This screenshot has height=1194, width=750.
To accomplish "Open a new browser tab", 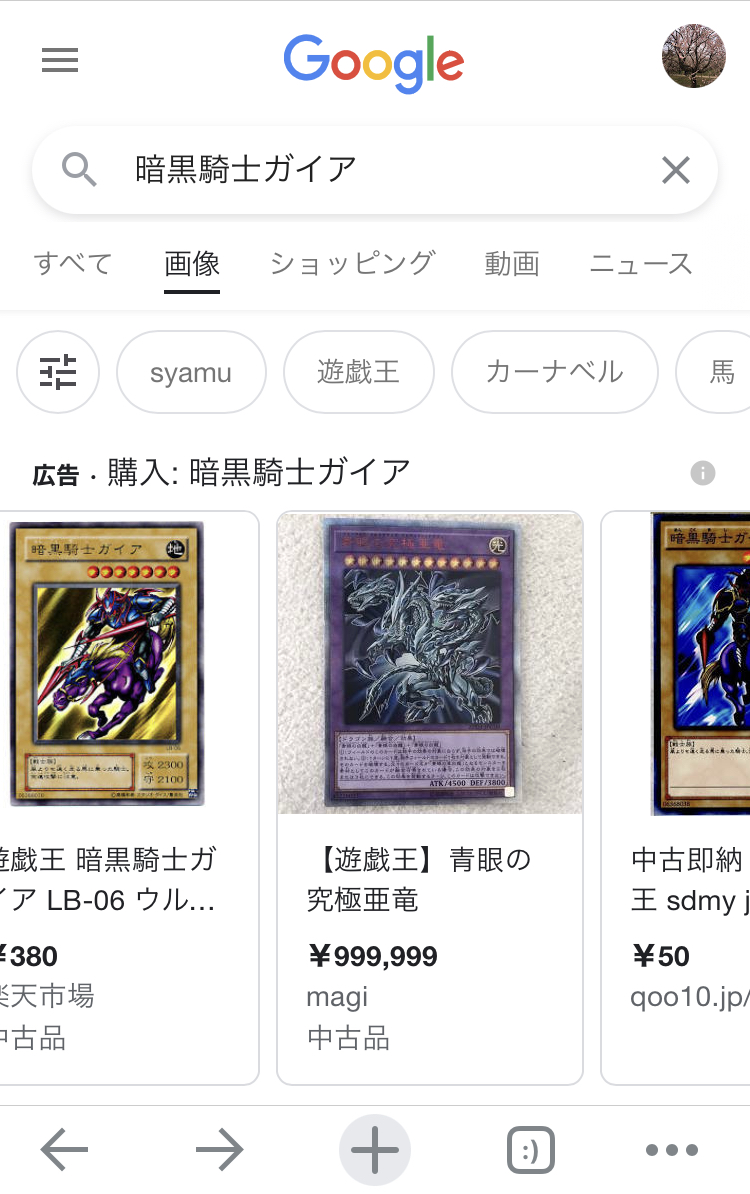I will (x=375, y=1150).
